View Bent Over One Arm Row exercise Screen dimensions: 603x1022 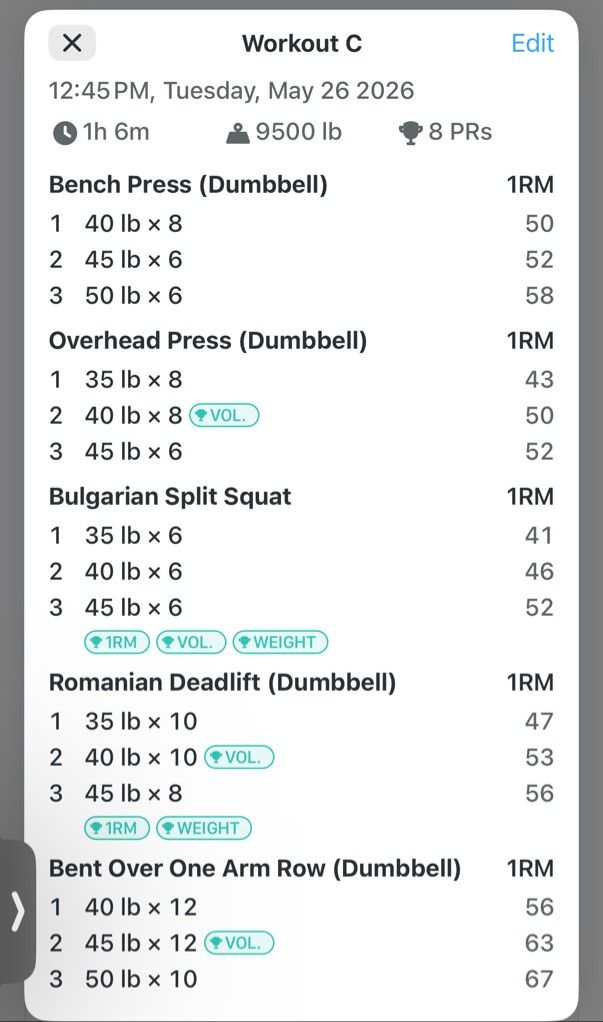click(x=255, y=868)
